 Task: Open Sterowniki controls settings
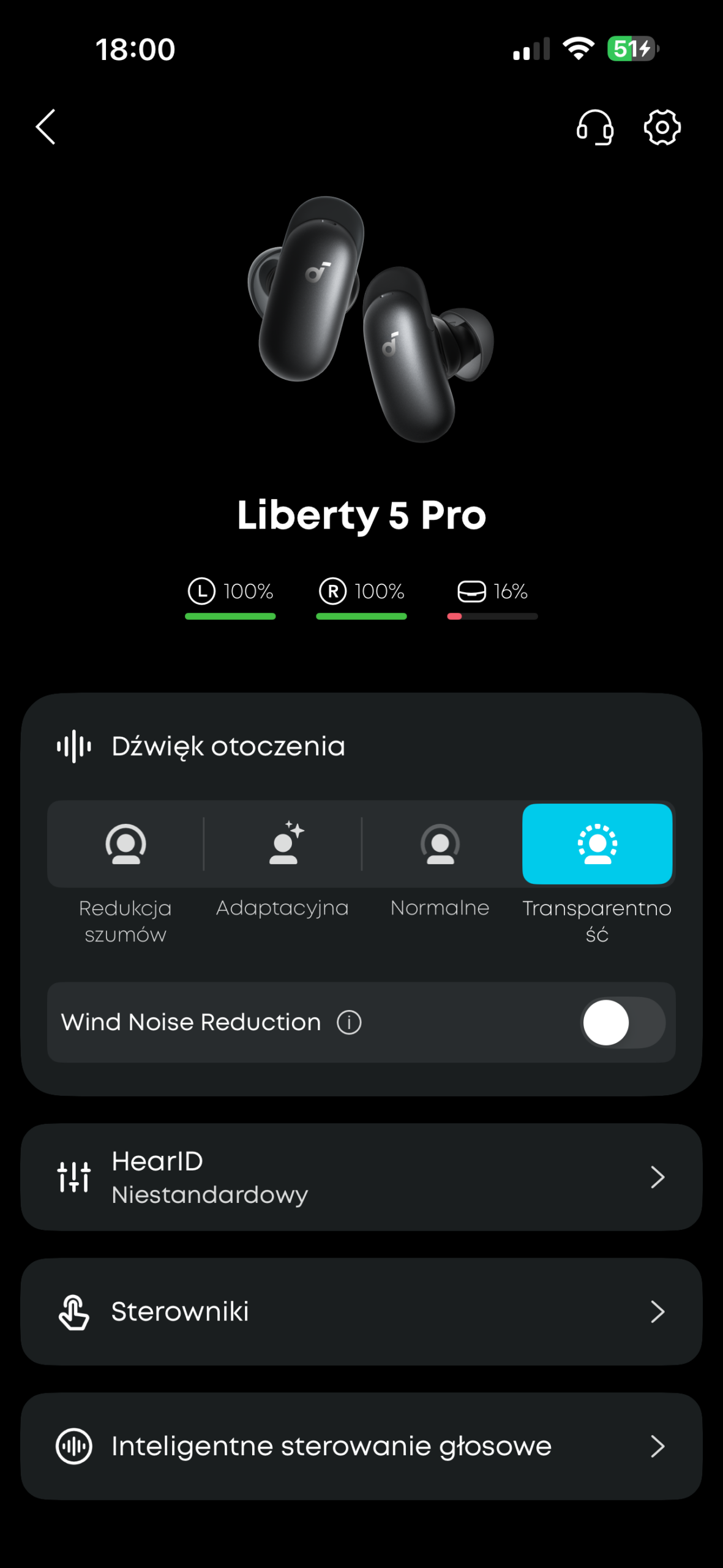(361, 1311)
